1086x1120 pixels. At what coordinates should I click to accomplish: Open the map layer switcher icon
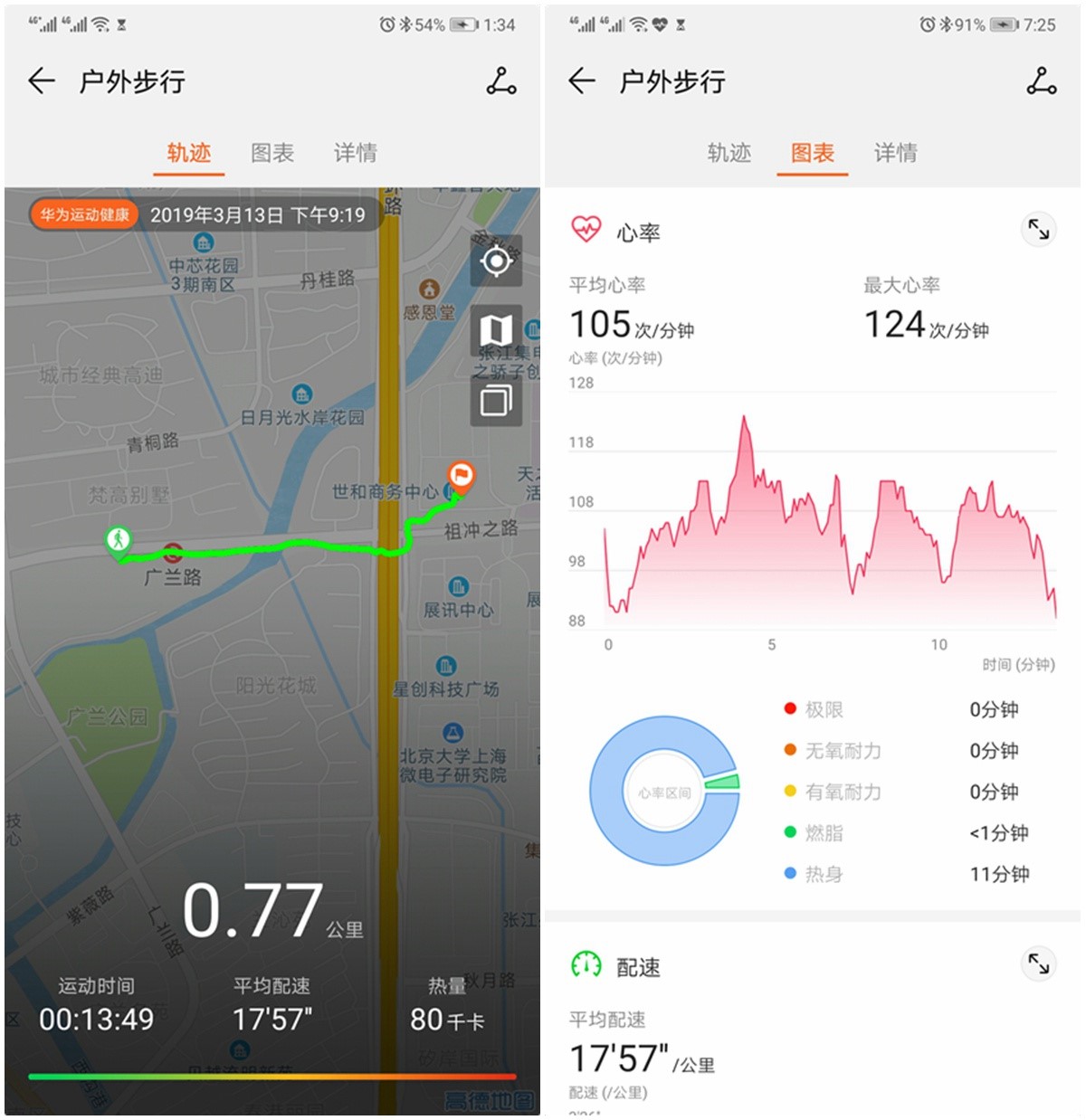(x=496, y=330)
